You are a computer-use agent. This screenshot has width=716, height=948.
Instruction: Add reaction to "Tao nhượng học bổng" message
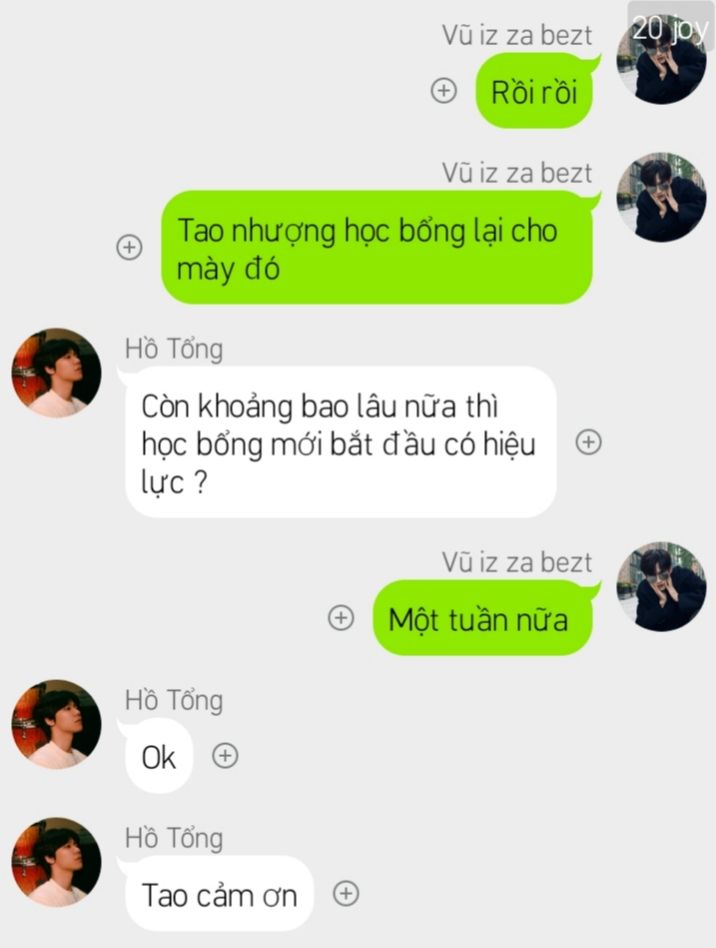[129, 247]
